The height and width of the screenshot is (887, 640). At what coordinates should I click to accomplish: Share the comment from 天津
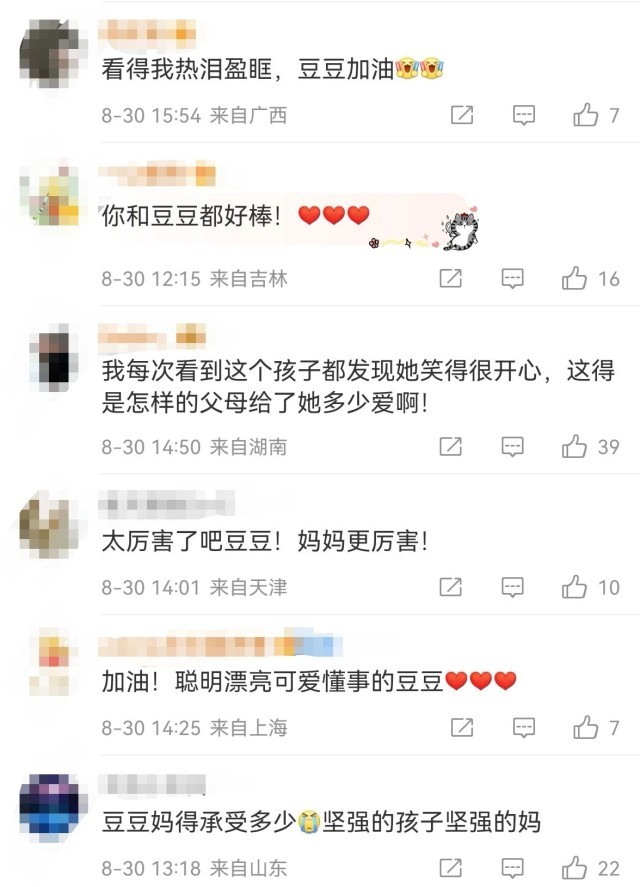click(450, 587)
